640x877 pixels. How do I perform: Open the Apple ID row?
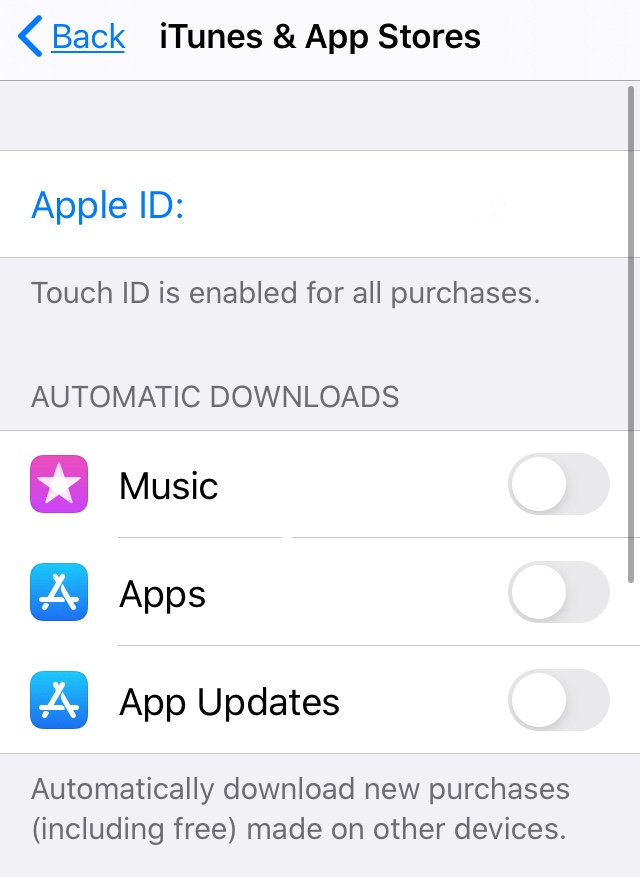[x=320, y=205]
